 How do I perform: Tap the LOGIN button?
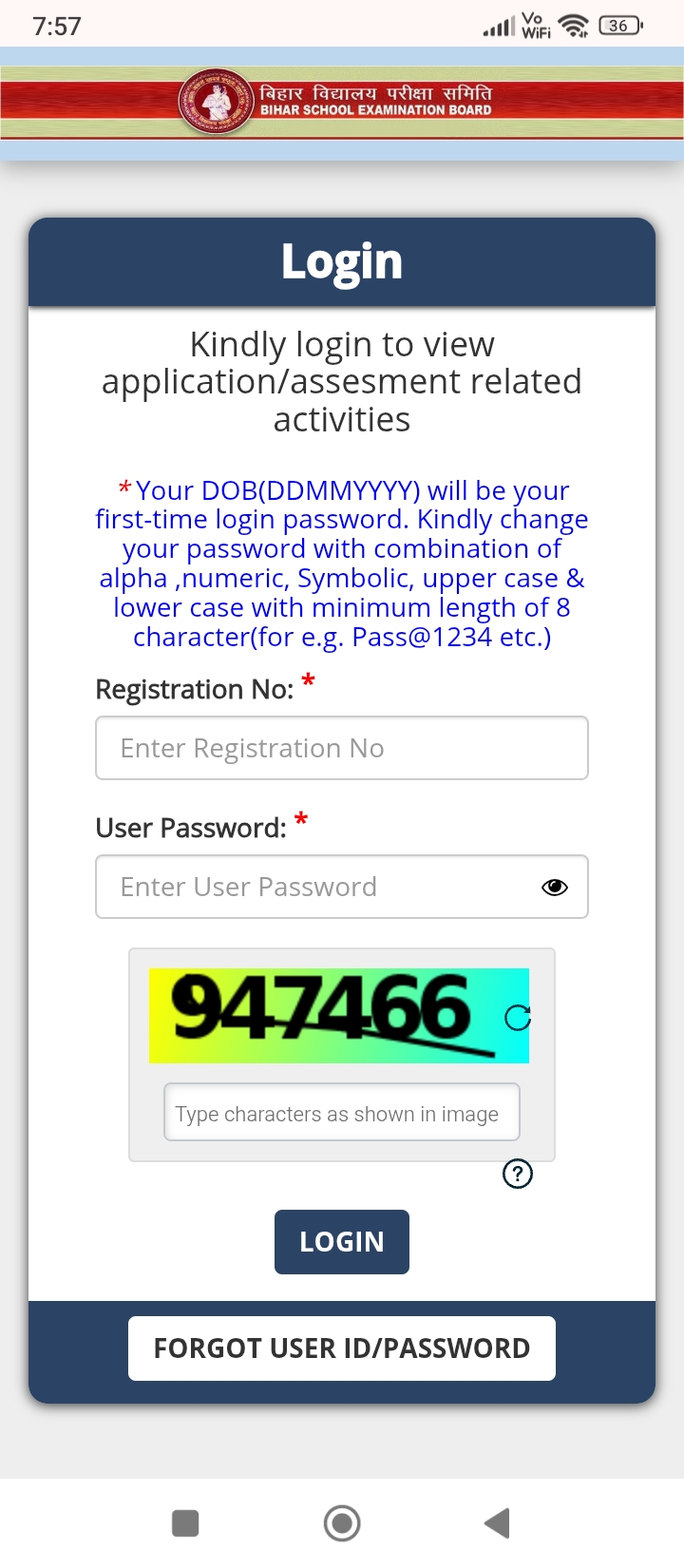(x=341, y=1241)
